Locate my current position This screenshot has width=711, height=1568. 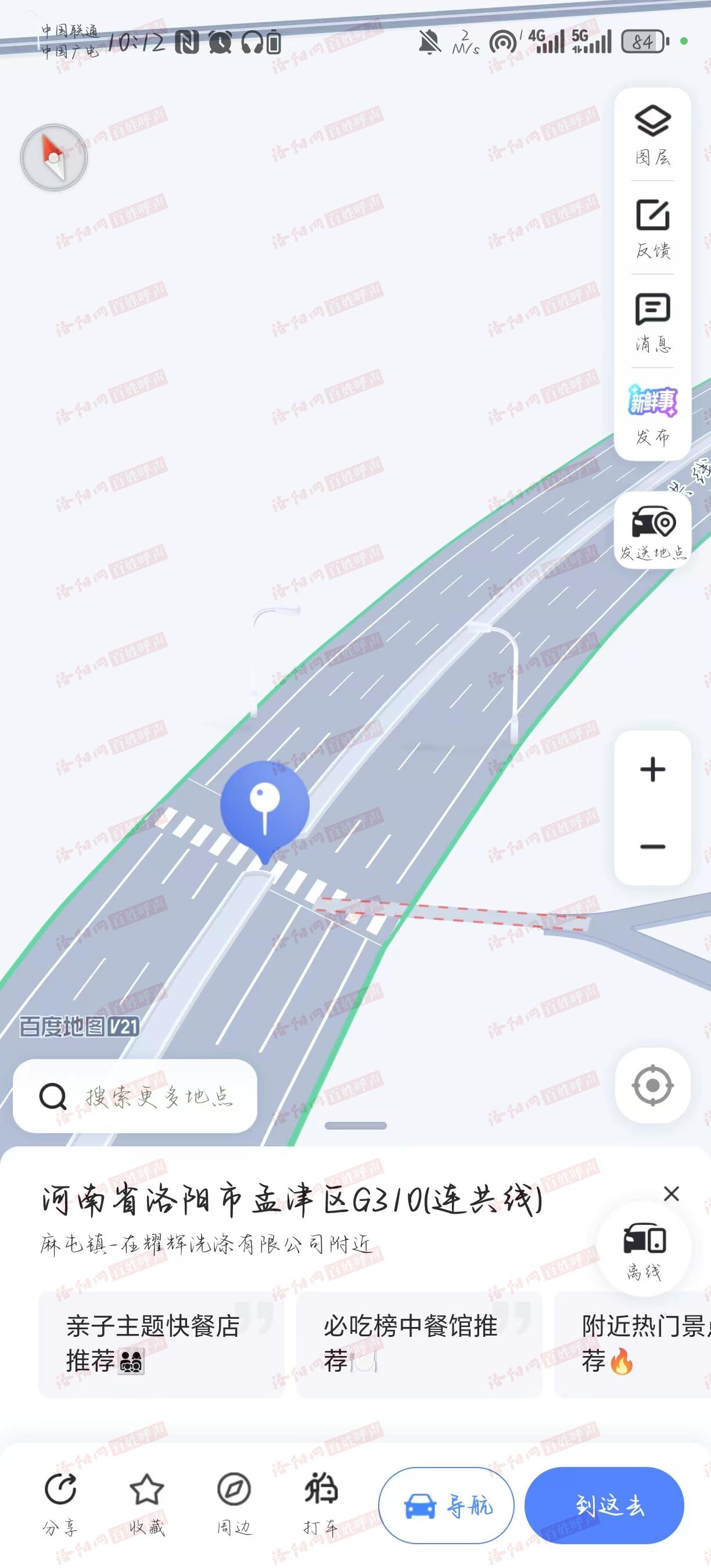652,1085
